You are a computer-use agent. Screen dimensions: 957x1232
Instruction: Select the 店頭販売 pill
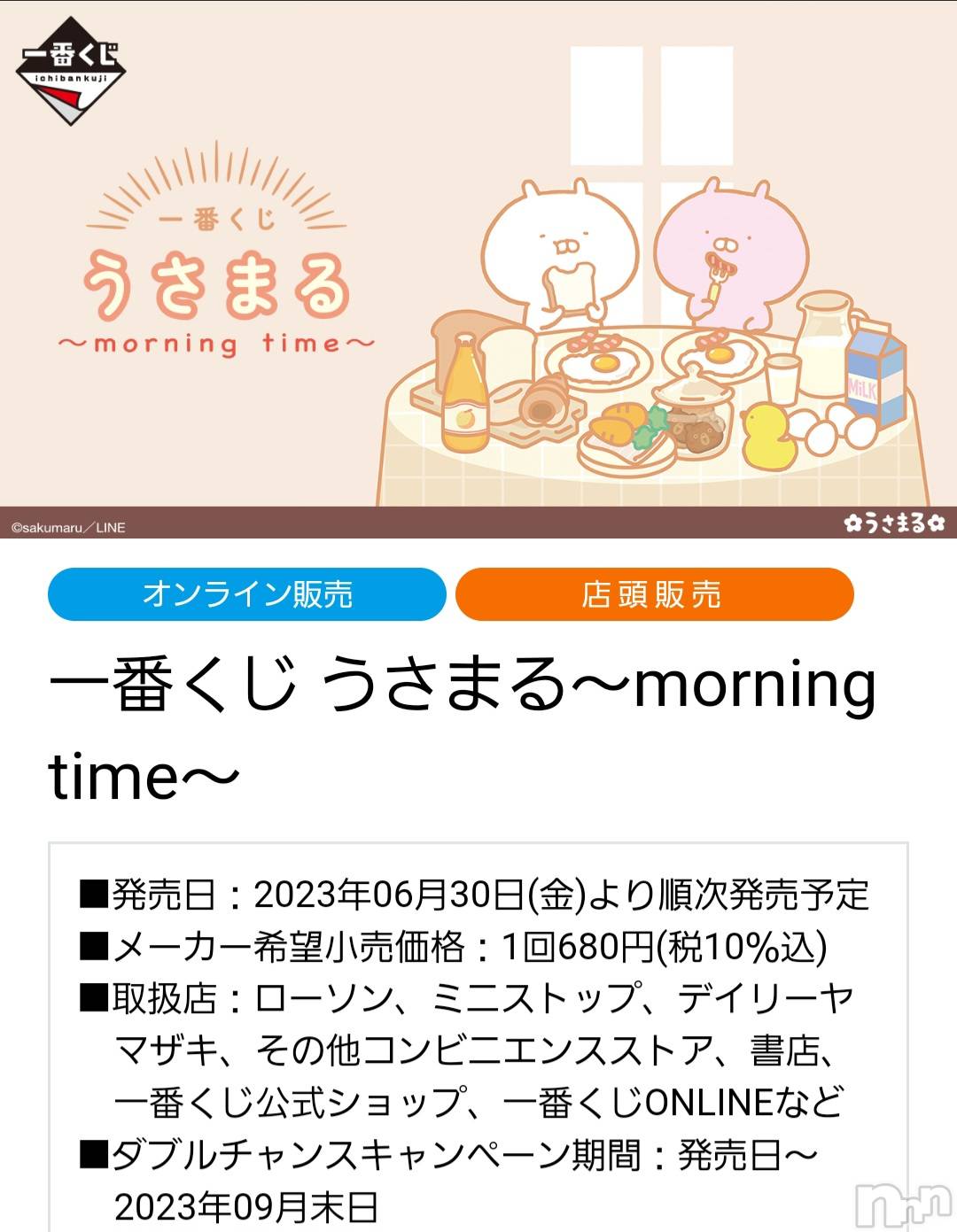tap(654, 594)
